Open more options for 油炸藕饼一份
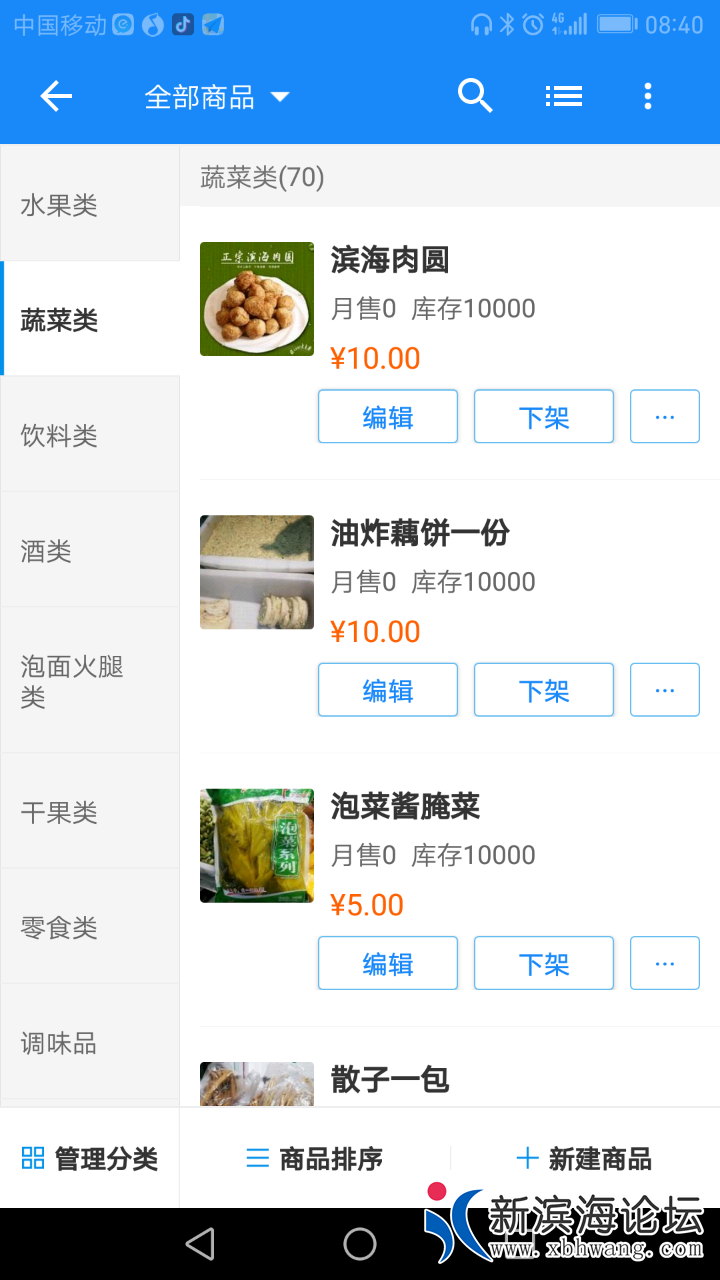 664,690
